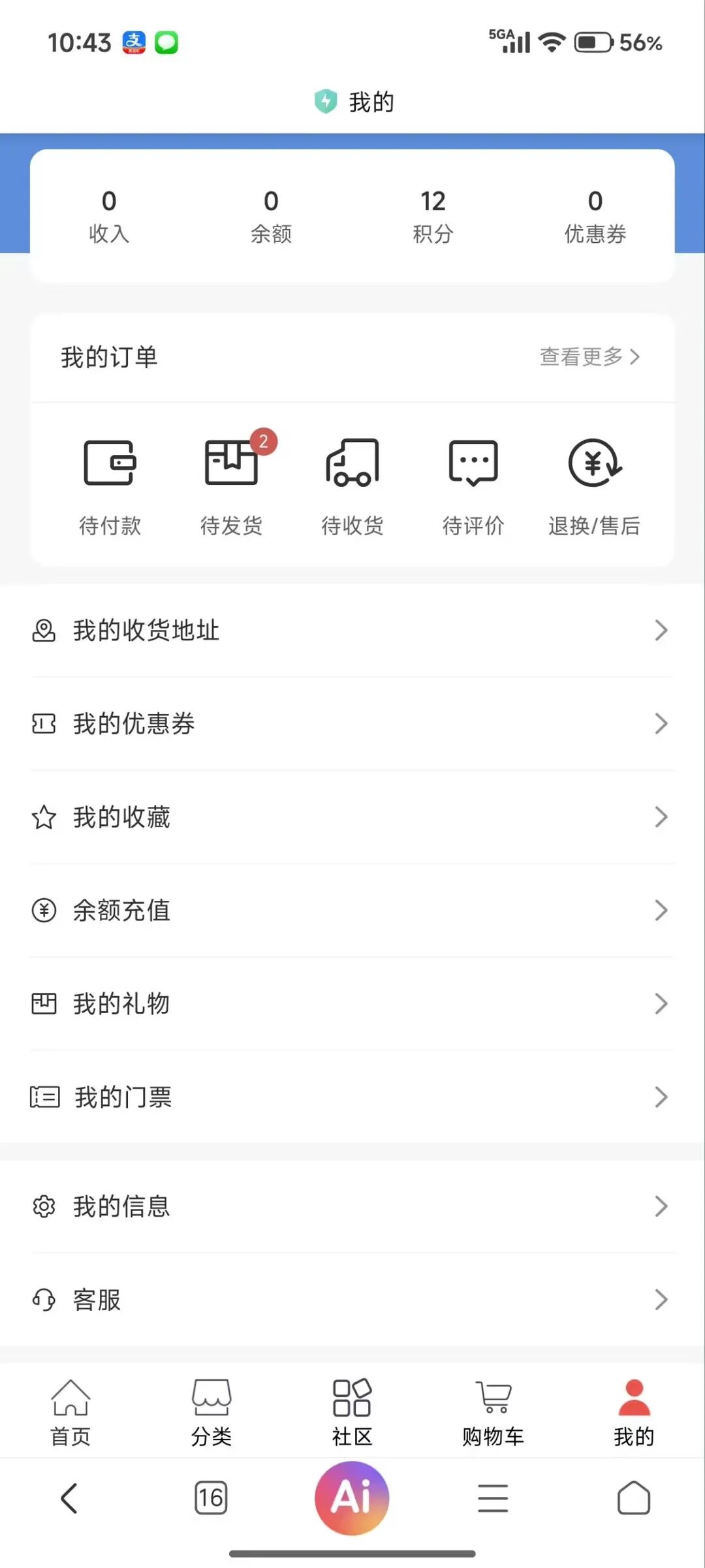Viewport: 705px width, 1568px height.
Task: Open 我的礼物 row
Action: [352, 1004]
